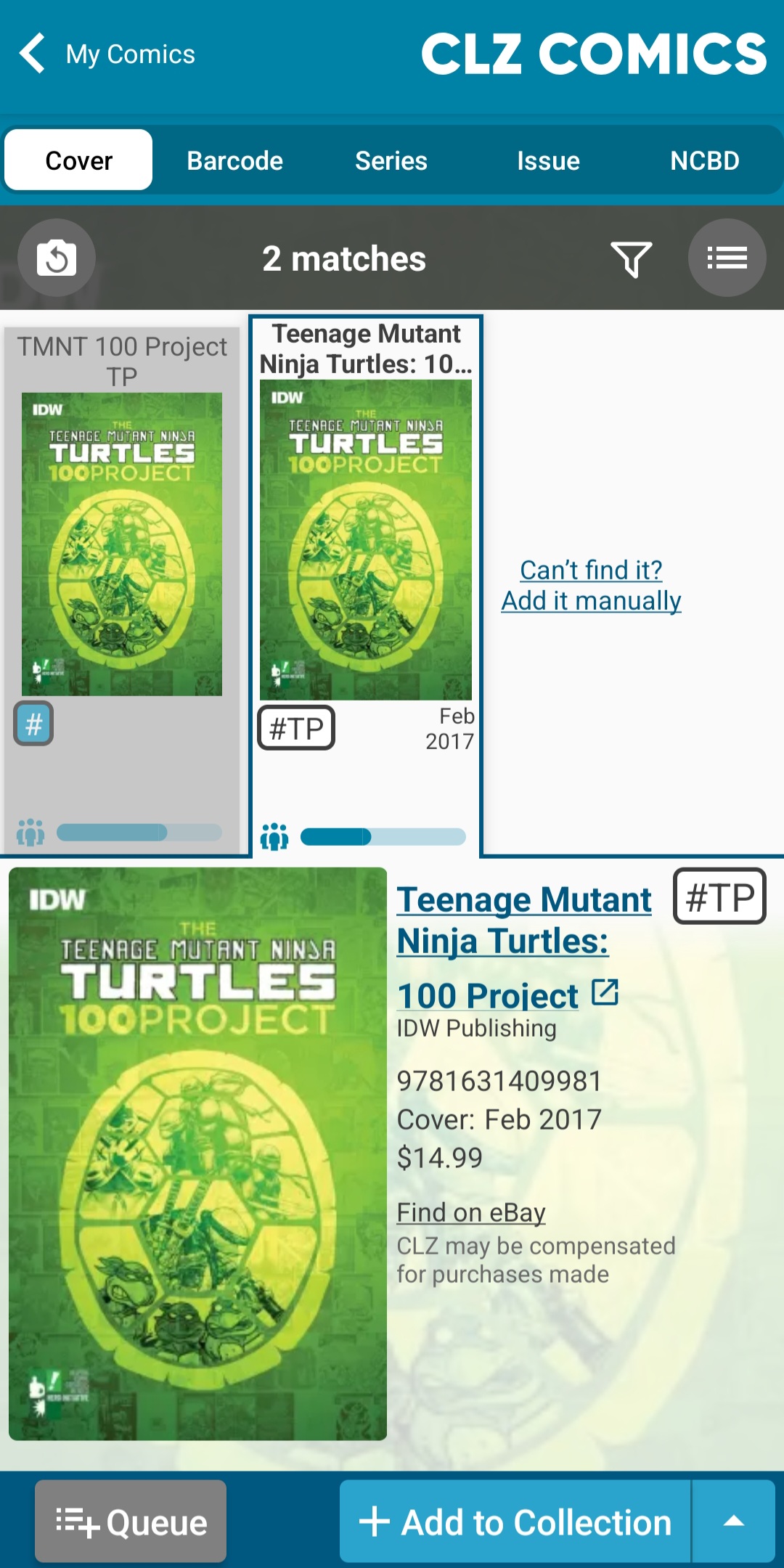Open the Find on eBay link
The image size is (784, 1568).
(470, 1212)
